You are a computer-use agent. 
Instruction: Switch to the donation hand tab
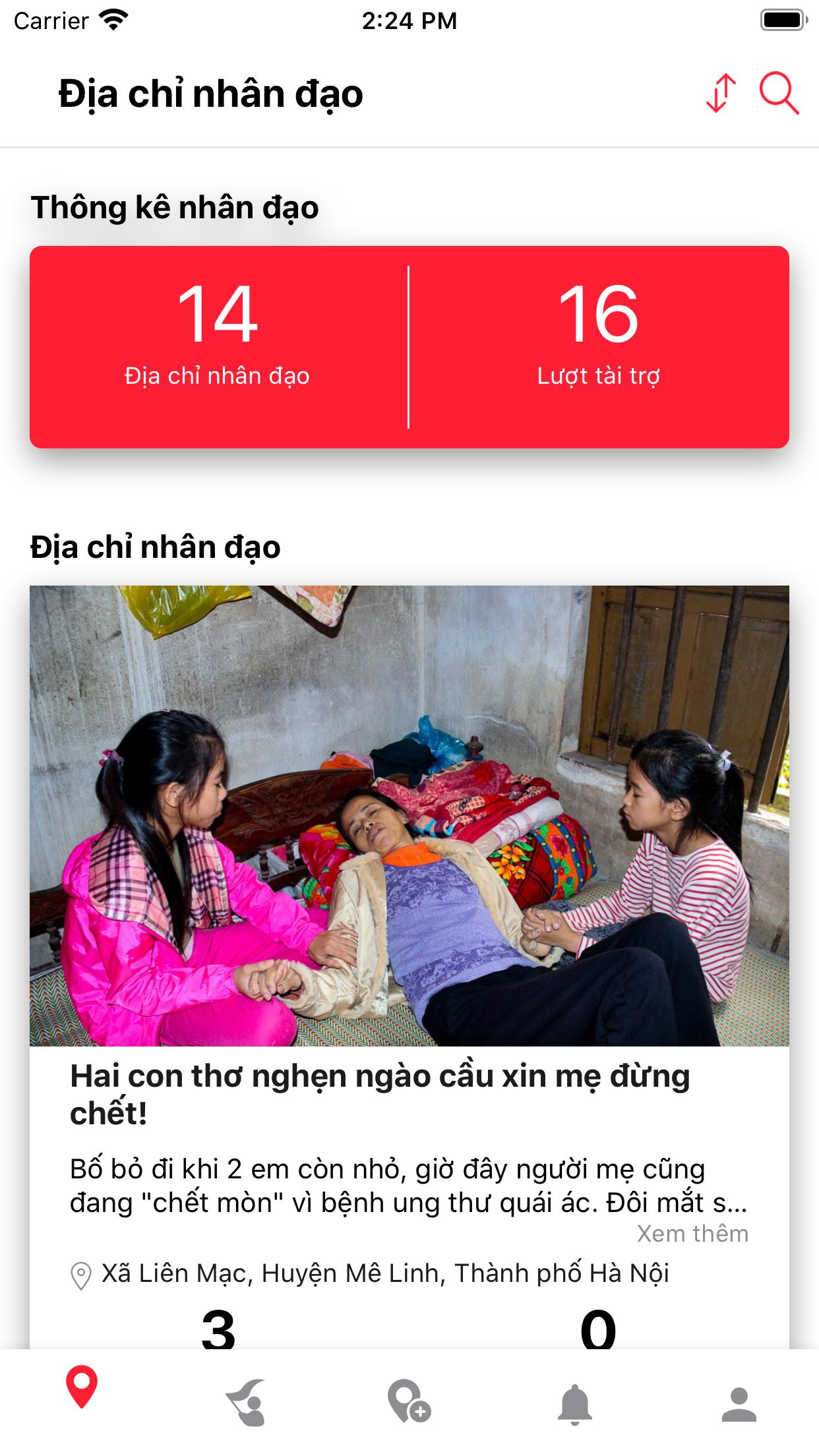[x=246, y=1402]
